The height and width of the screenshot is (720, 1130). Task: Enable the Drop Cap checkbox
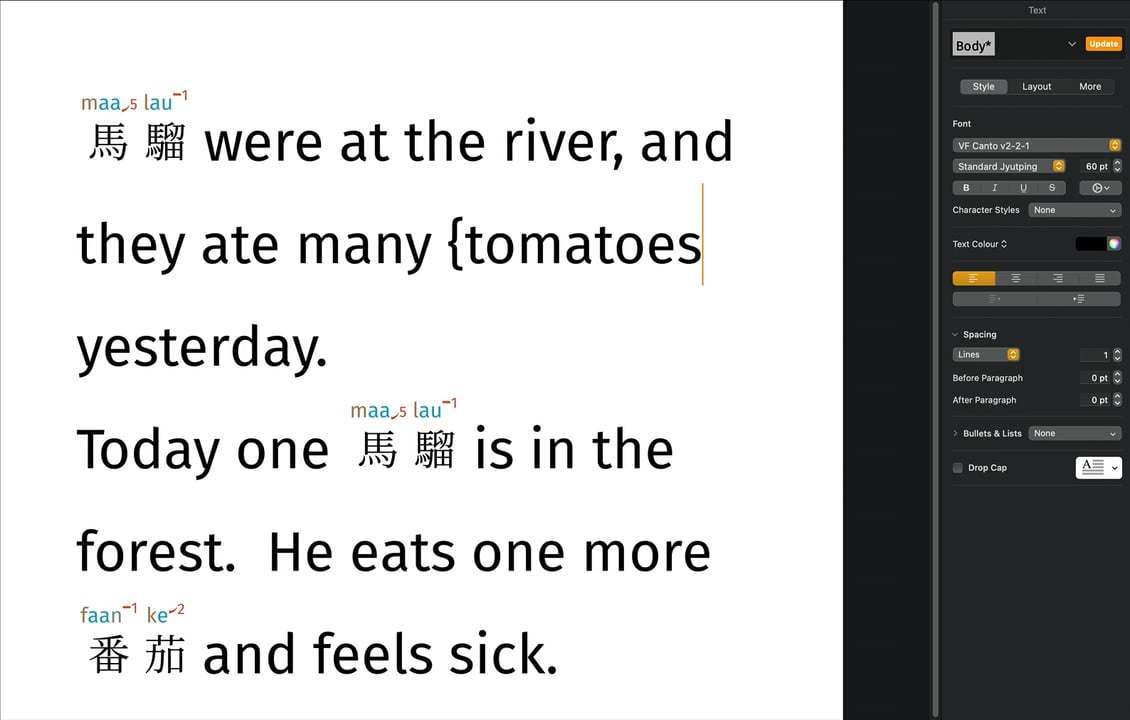point(958,468)
